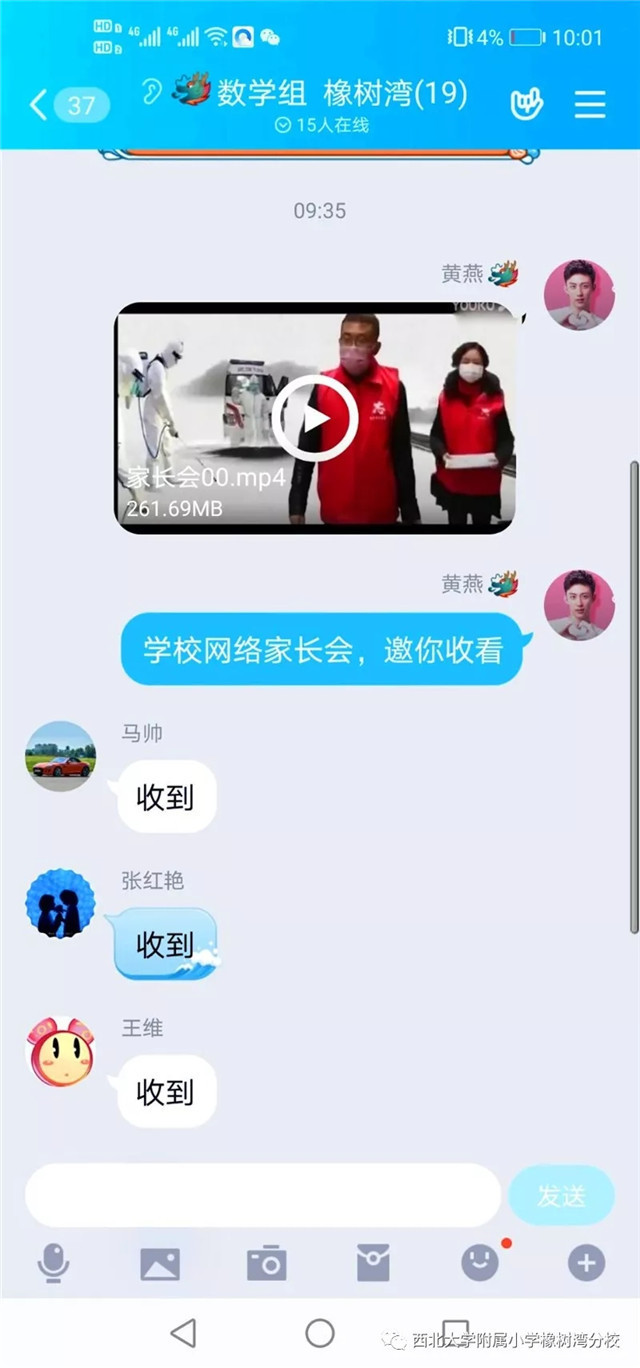
Task: Open the plus more options
Action: pos(586,1264)
